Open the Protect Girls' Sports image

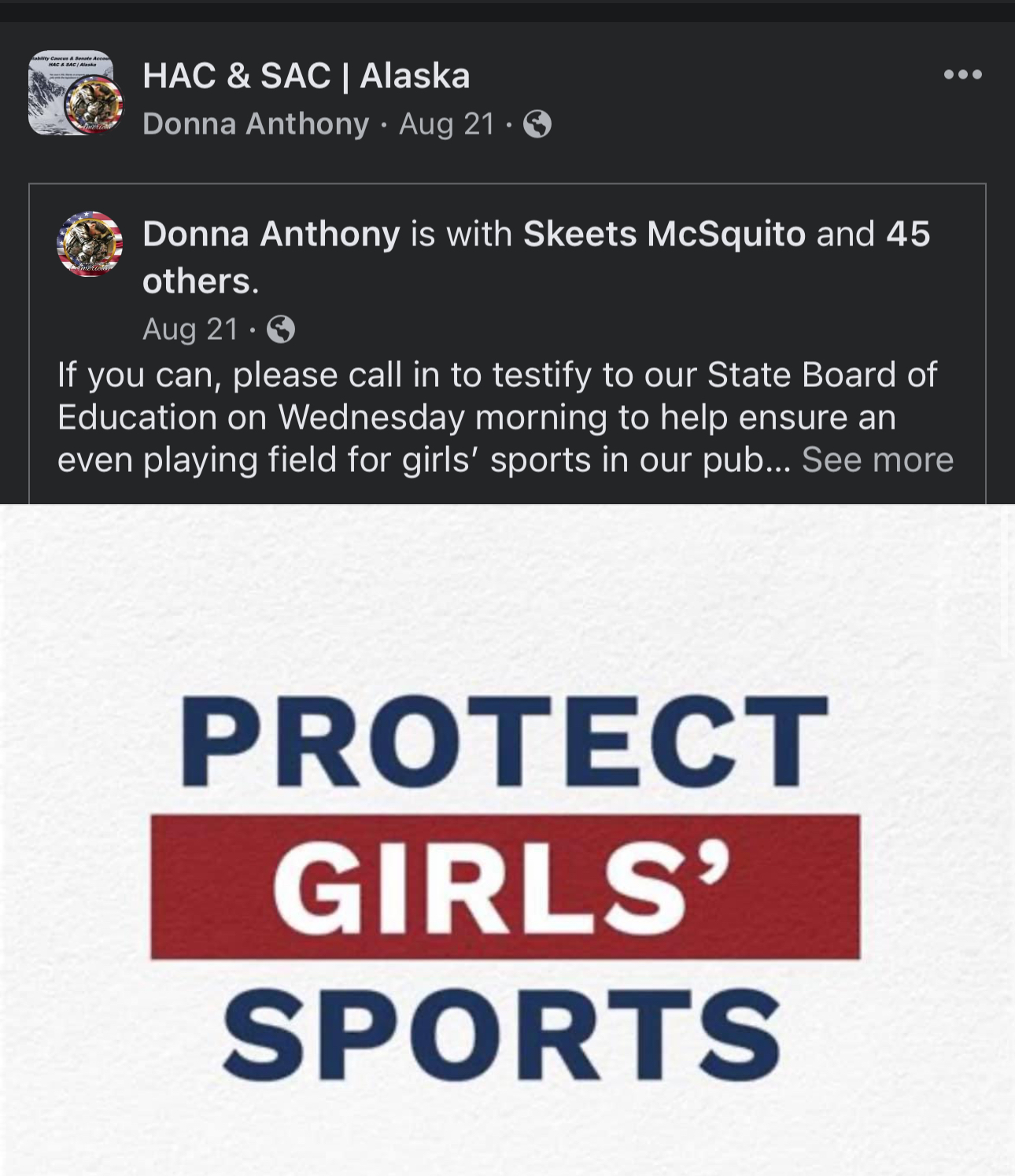[x=507, y=839]
